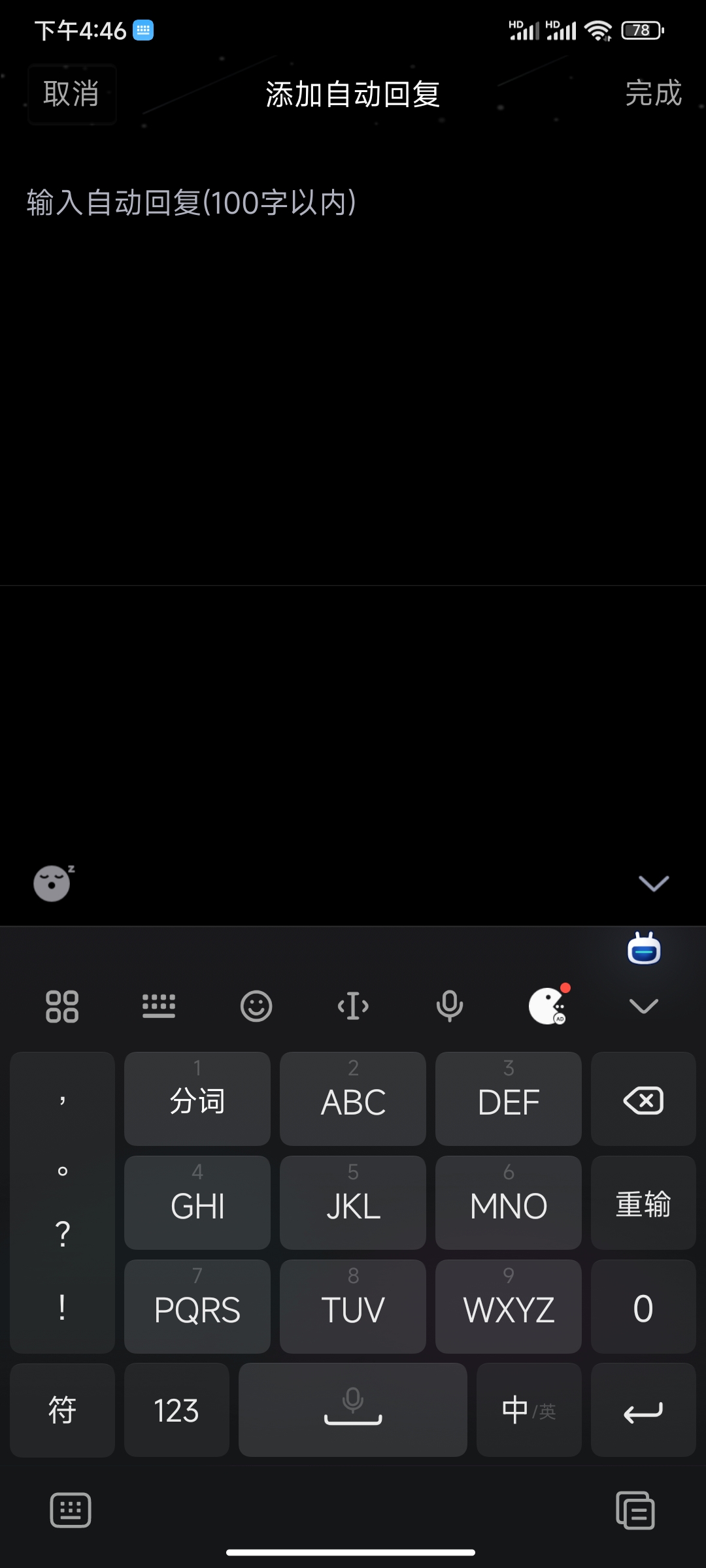The image size is (706, 1568).
Task: Tap 完成 to finish the auto-reply
Action: tap(653, 93)
